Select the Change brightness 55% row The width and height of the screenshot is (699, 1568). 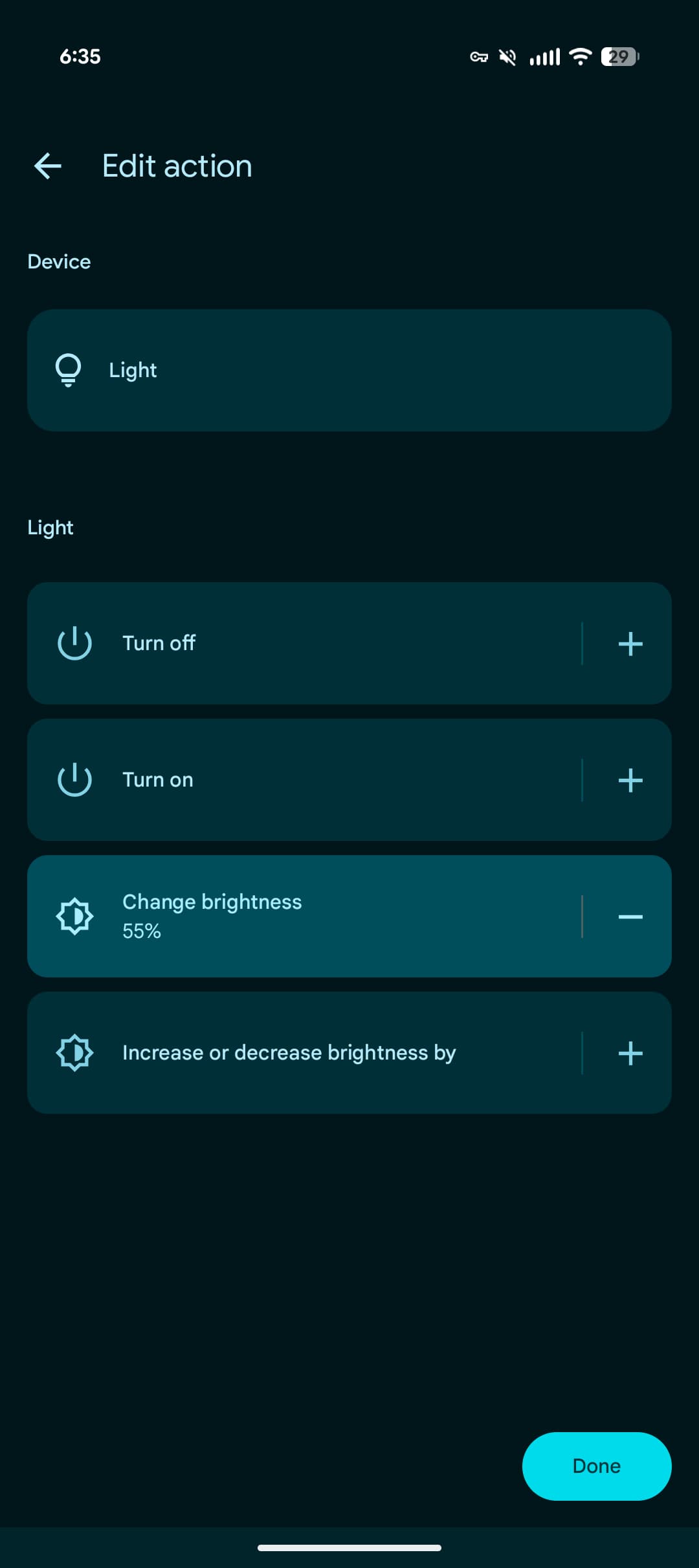tap(291, 915)
